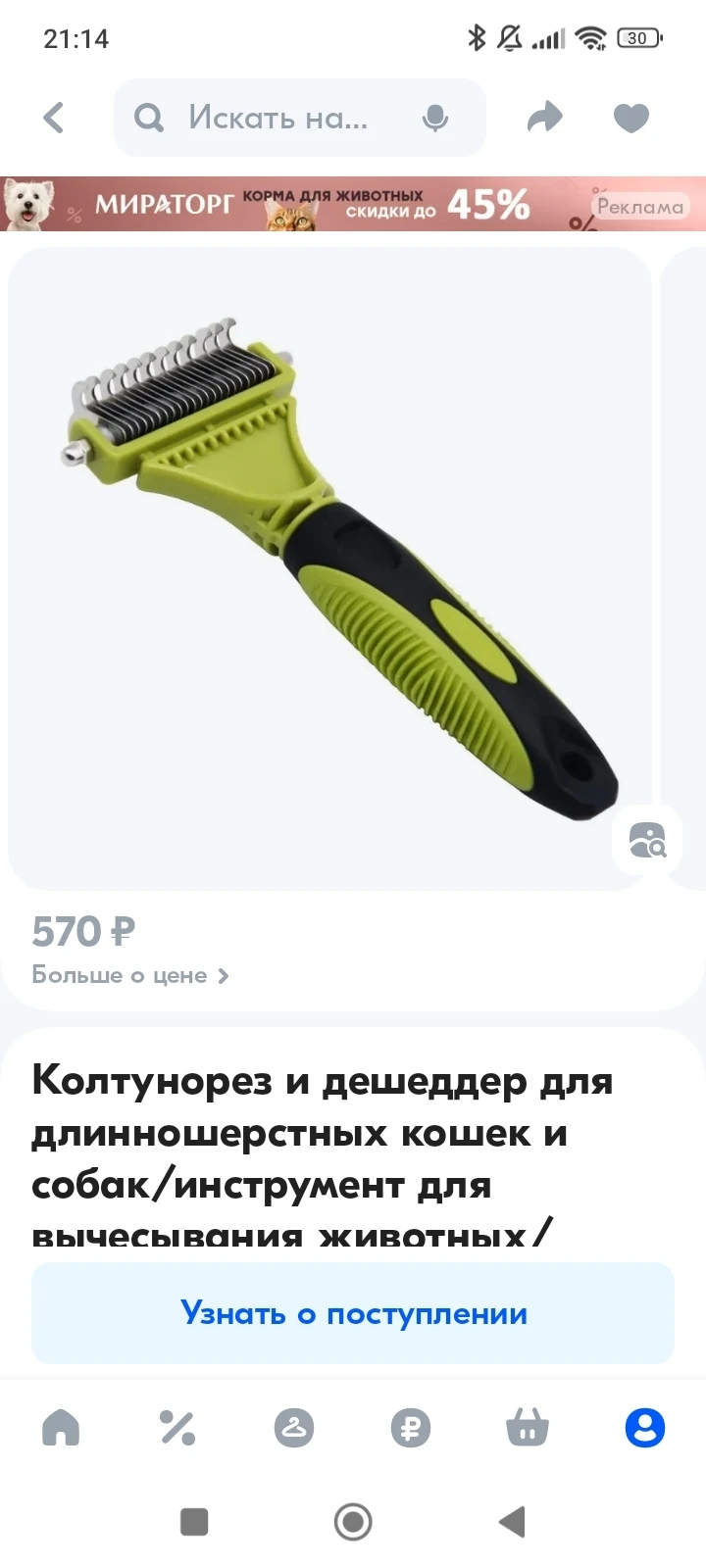Tap the system home button
Viewport: 706px width, 1568px height.
pos(353,1522)
